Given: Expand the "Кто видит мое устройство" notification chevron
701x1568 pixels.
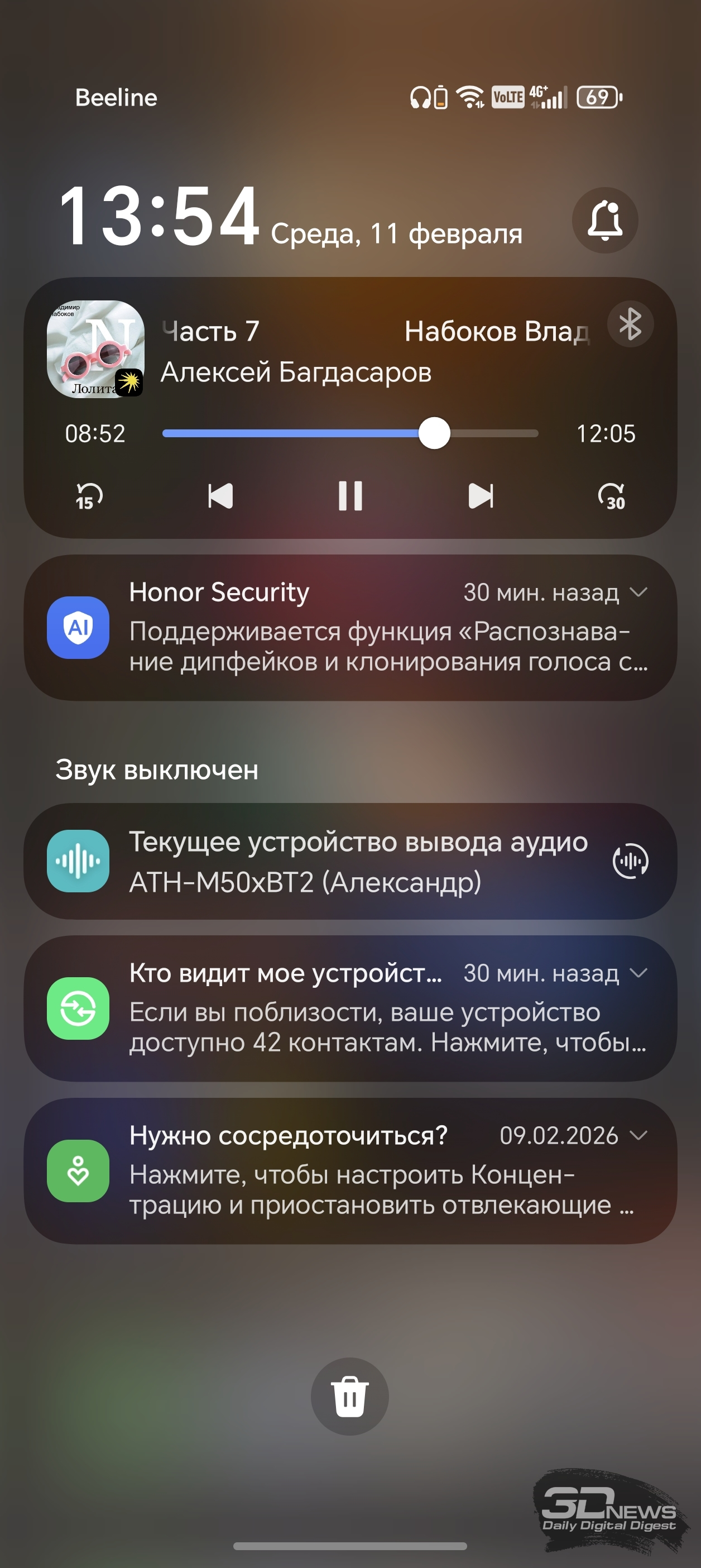Looking at the screenshot, I should pyautogui.click(x=638, y=973).
